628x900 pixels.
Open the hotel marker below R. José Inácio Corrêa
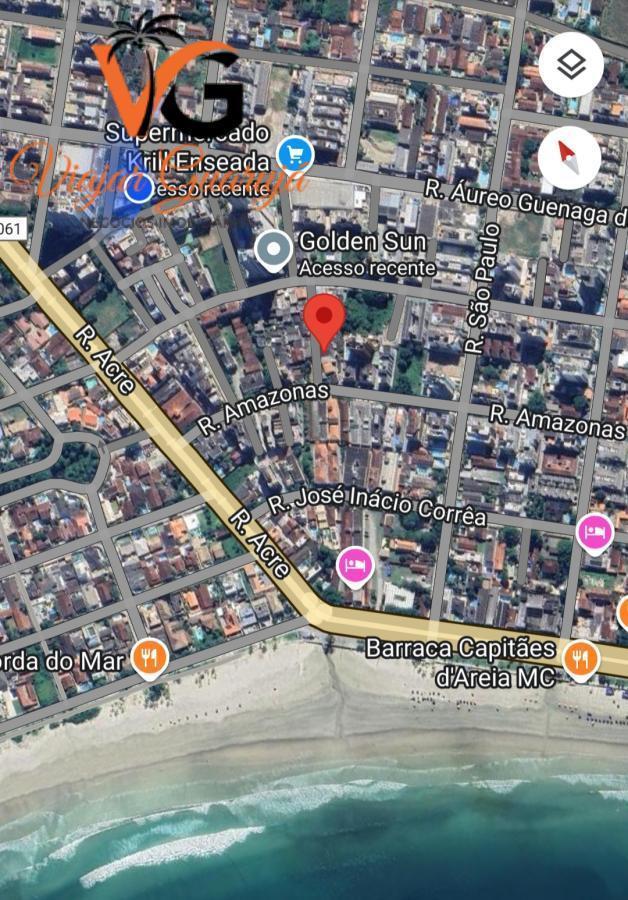pos(355,567)
